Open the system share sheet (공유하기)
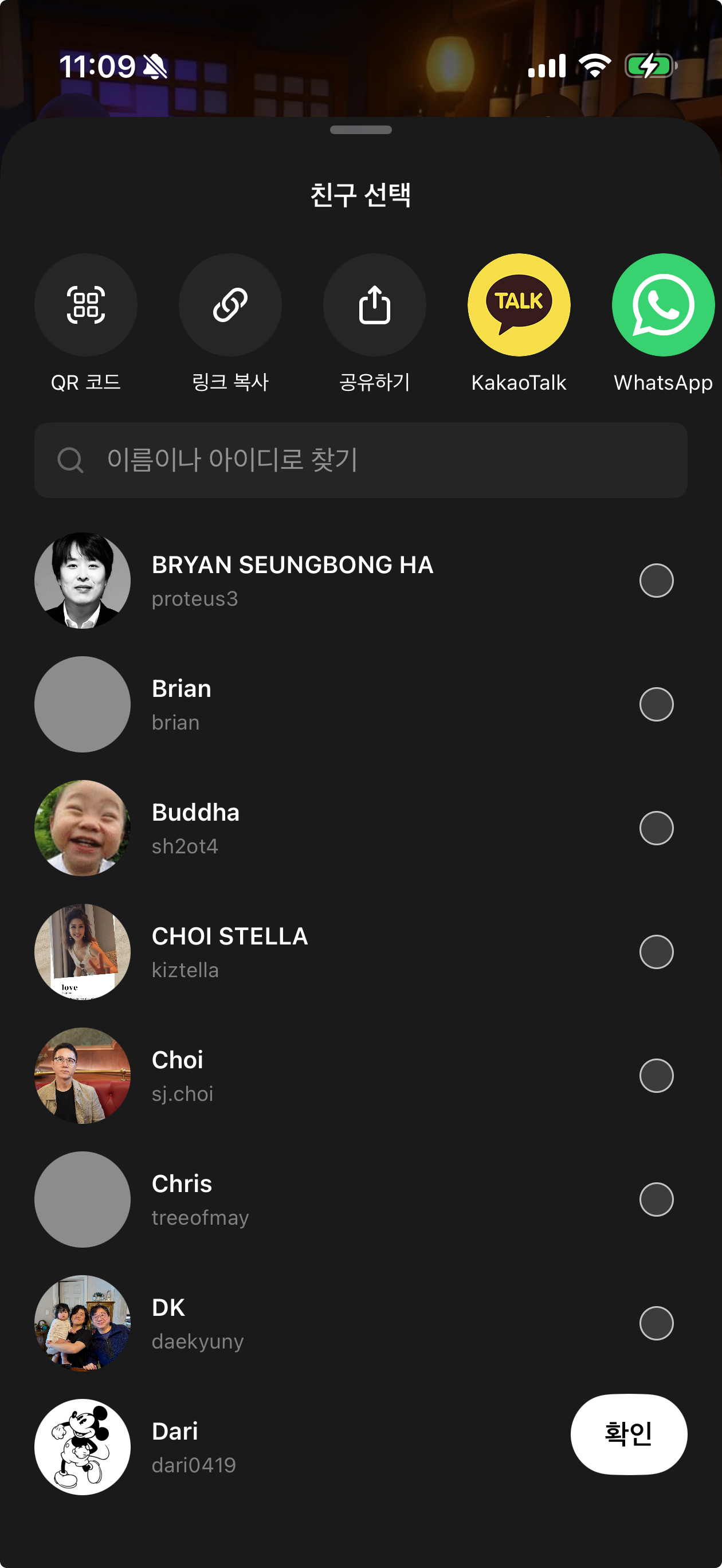 (374, 305)
